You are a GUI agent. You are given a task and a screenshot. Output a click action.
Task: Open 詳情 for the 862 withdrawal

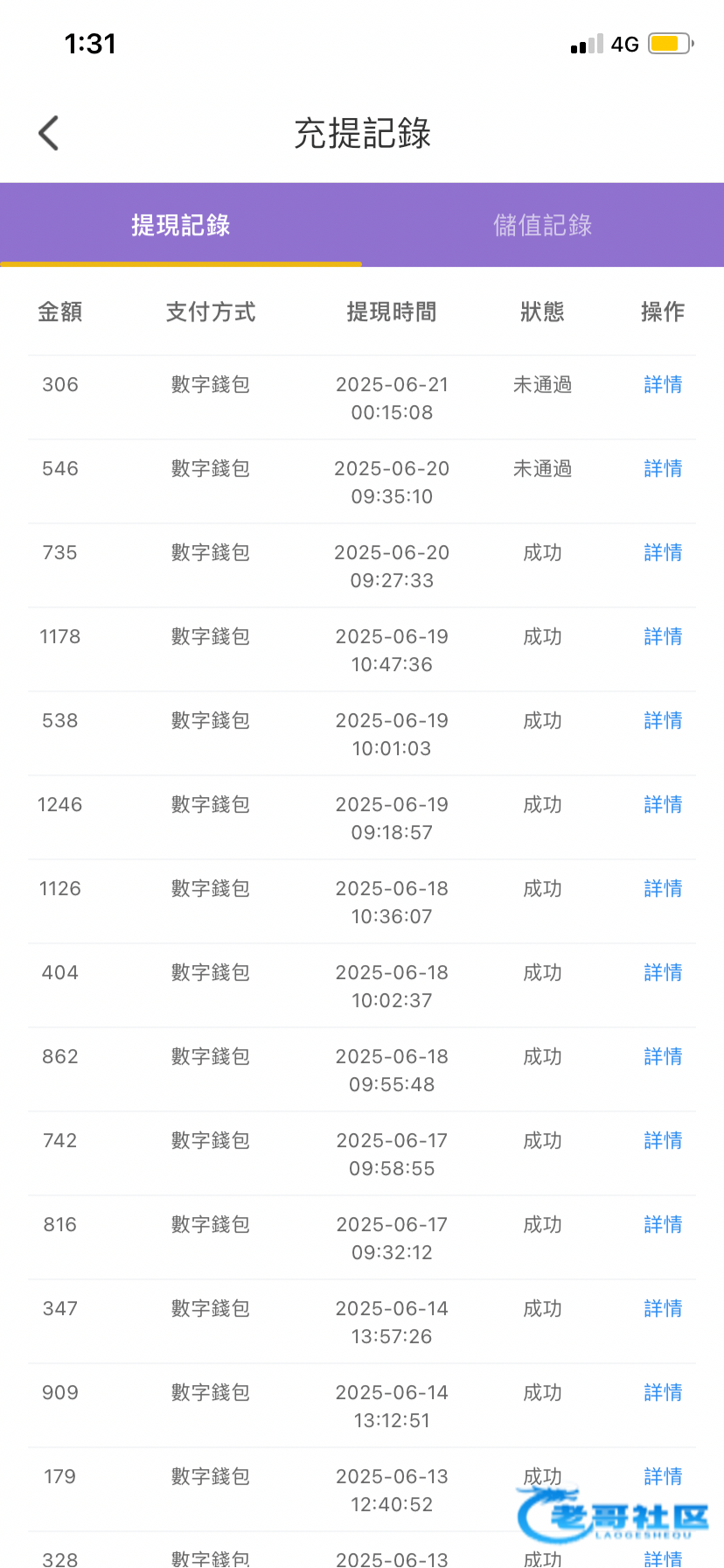click(663, 1057)
